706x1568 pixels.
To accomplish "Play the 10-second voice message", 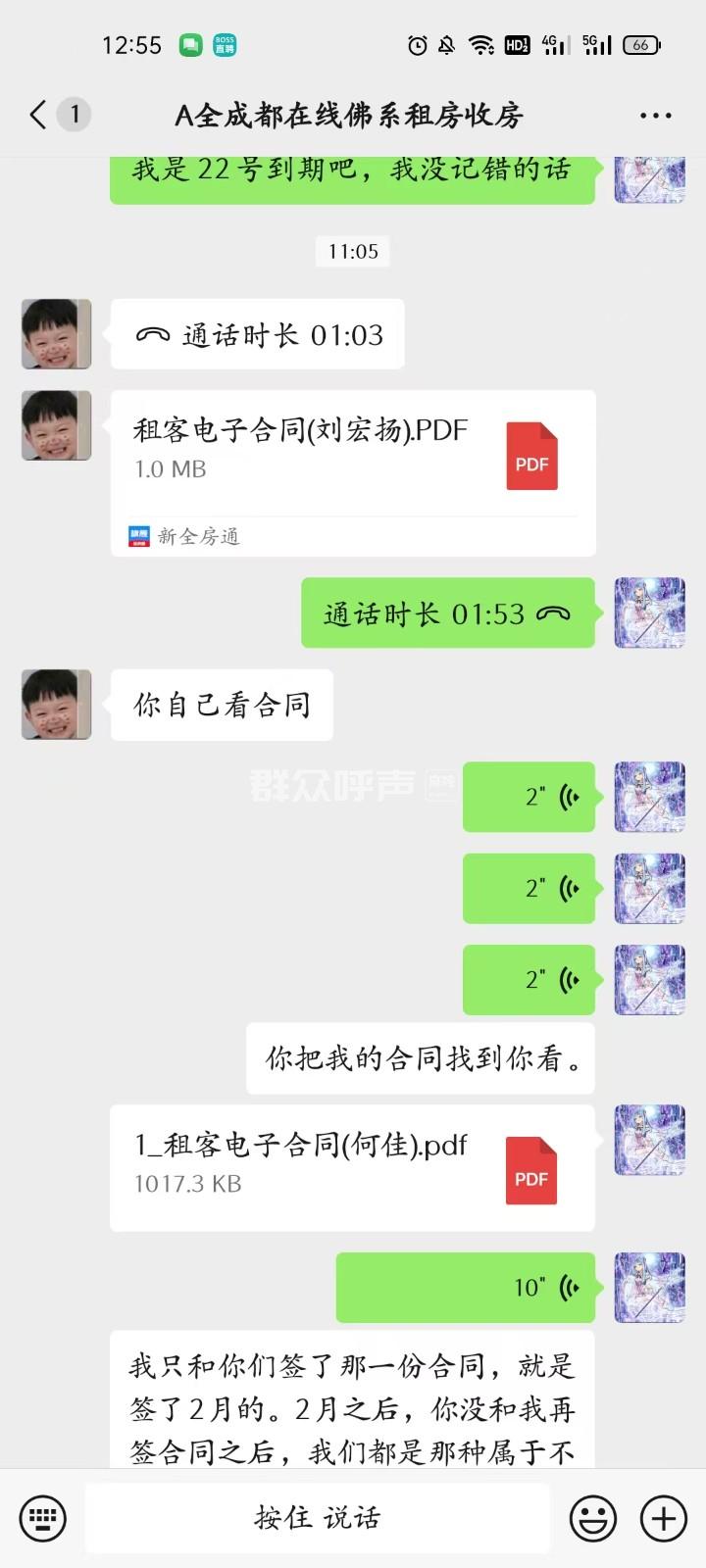I will [x=466, y=1287].
